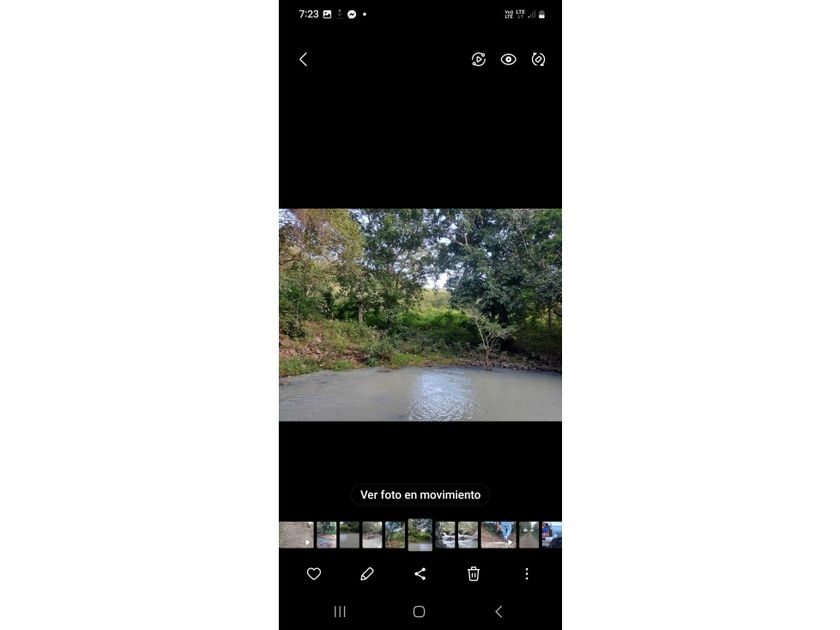Go to the home screen
Screen dimensions: 840x630
click(419, 612)
